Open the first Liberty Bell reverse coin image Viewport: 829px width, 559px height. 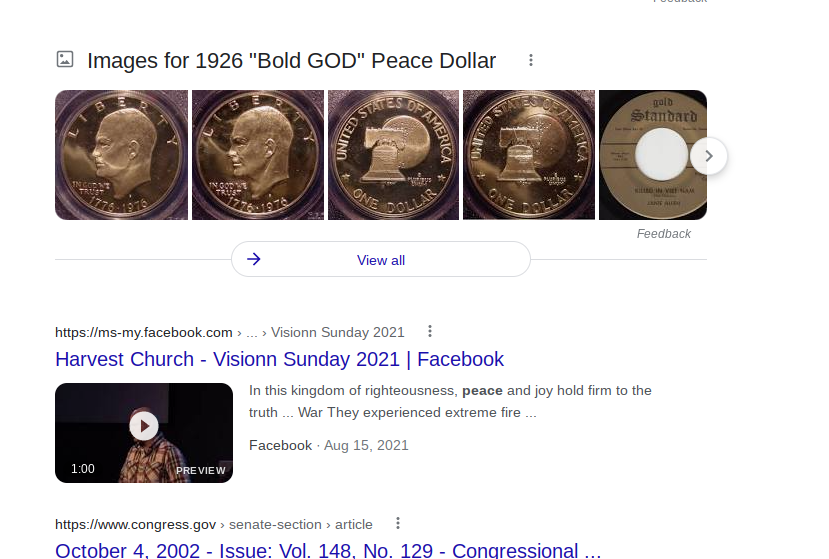[393, 155]
